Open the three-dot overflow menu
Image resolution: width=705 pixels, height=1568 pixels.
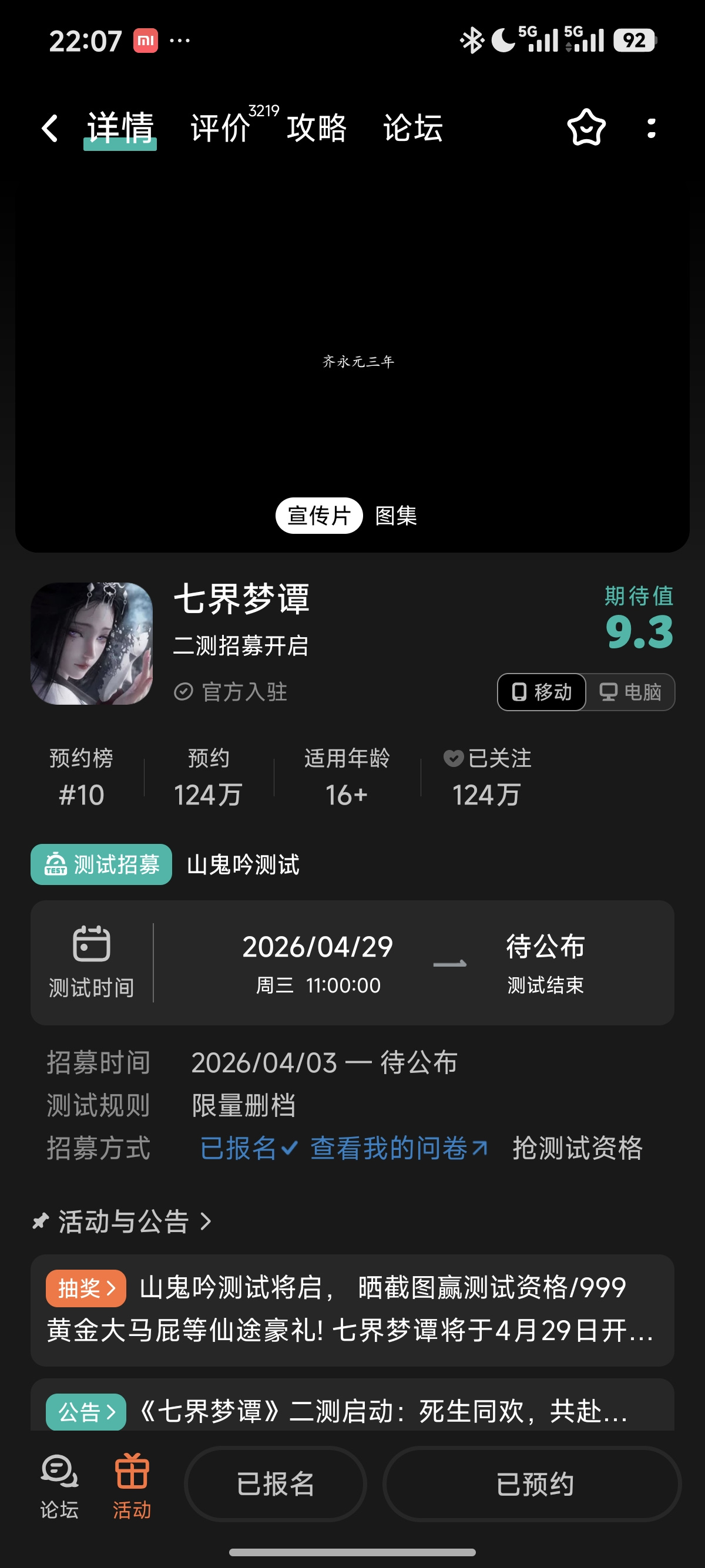[x=652, y=128]
